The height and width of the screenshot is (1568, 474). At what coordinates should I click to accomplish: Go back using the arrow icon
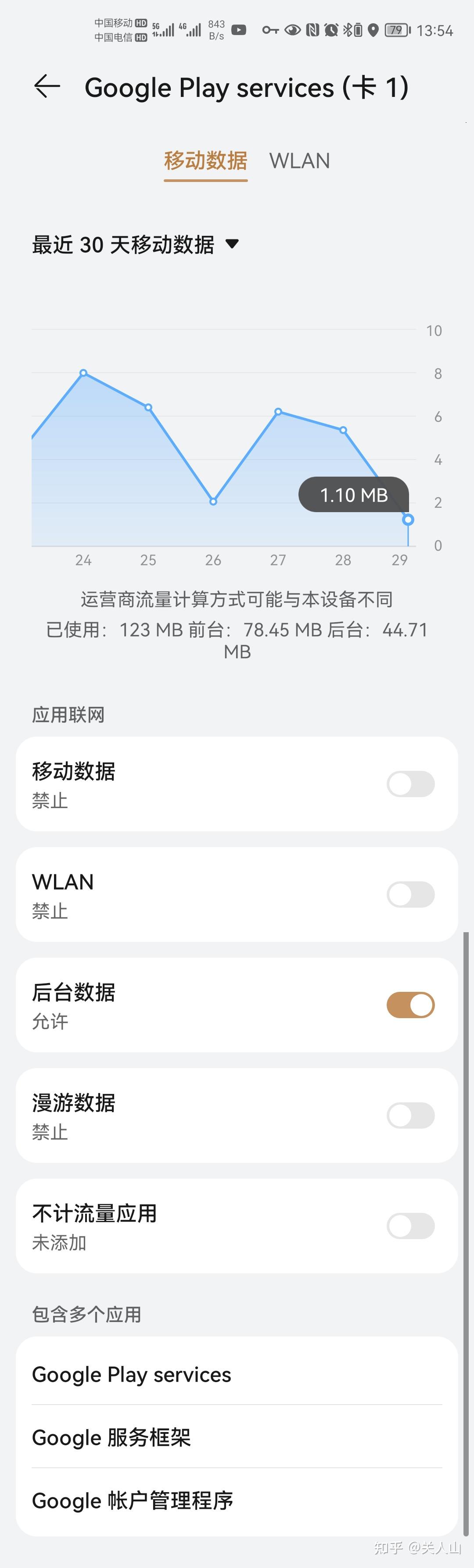coord(47,86)
